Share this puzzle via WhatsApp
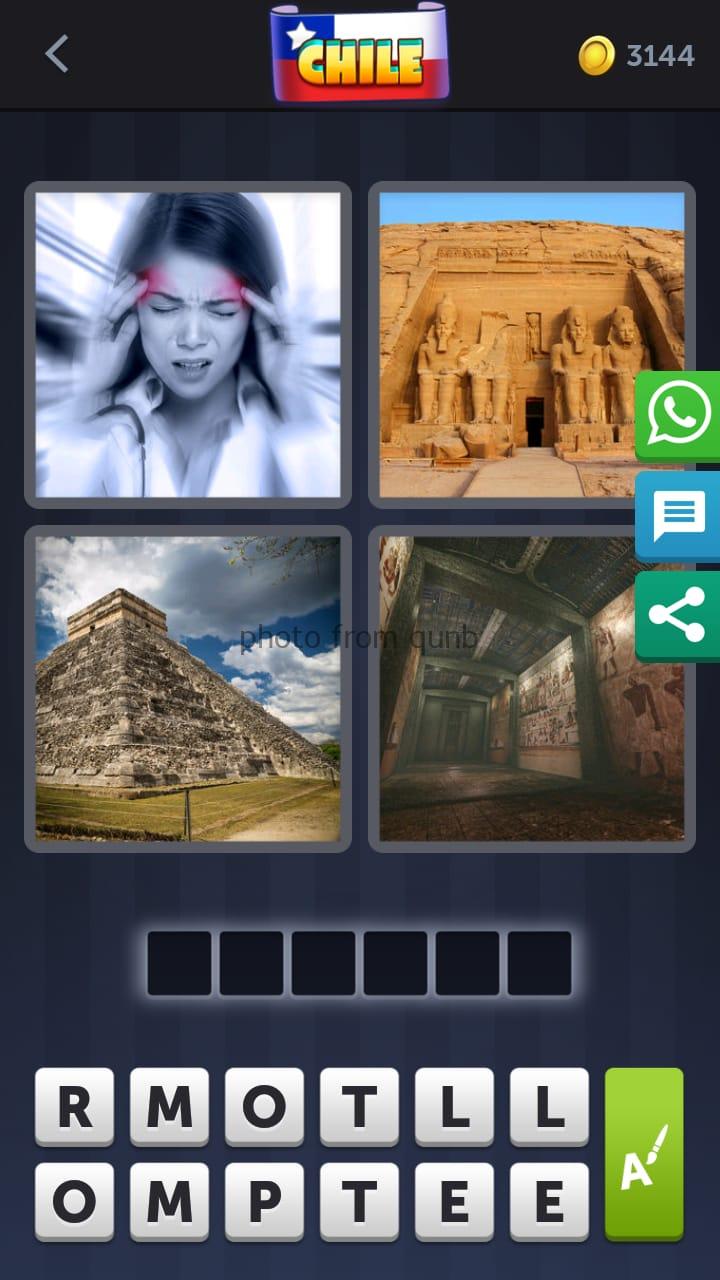The height and width of the screenshot is (1280, 720). tap(679, 415)
